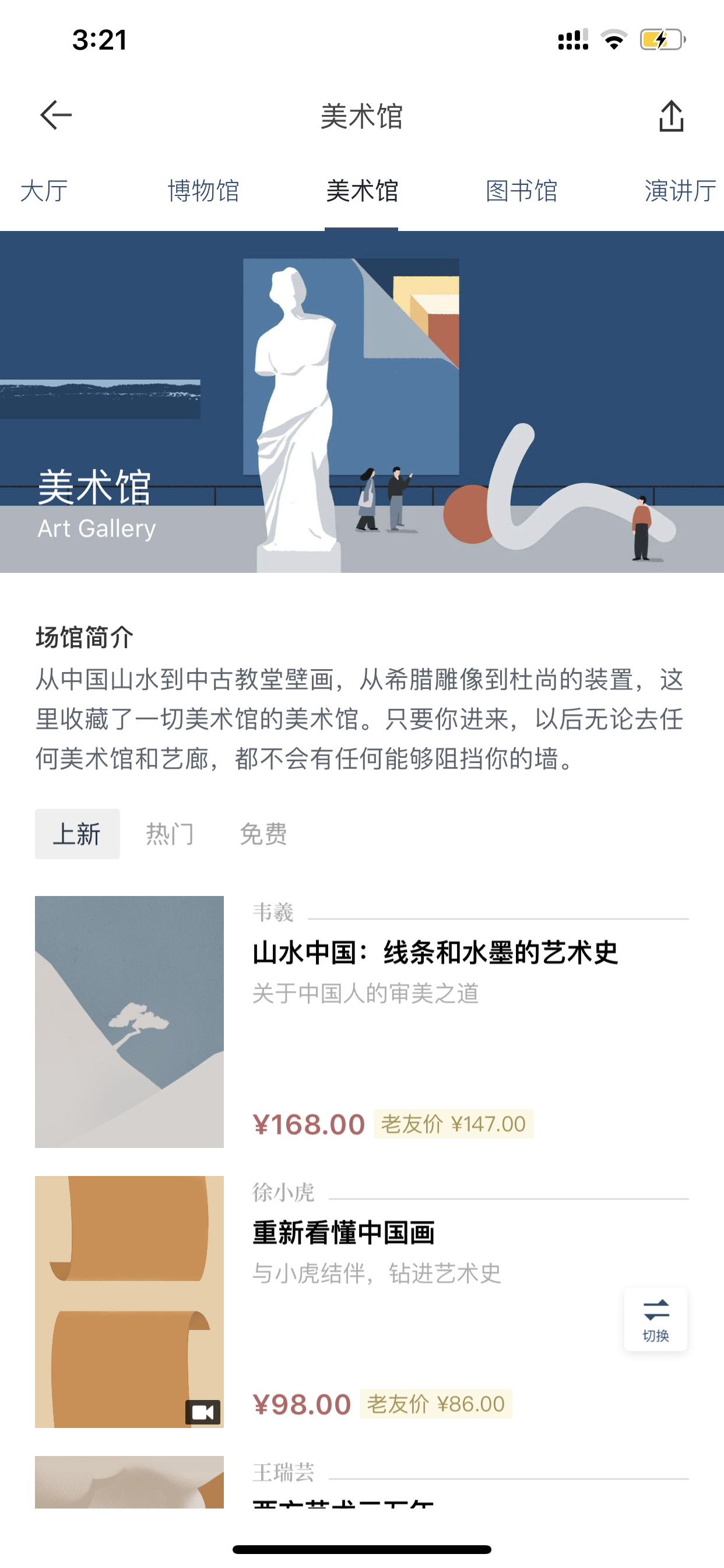Switch to the 演讲厅 tab
Screen dimensions: 724x1568
pos(680,191)
